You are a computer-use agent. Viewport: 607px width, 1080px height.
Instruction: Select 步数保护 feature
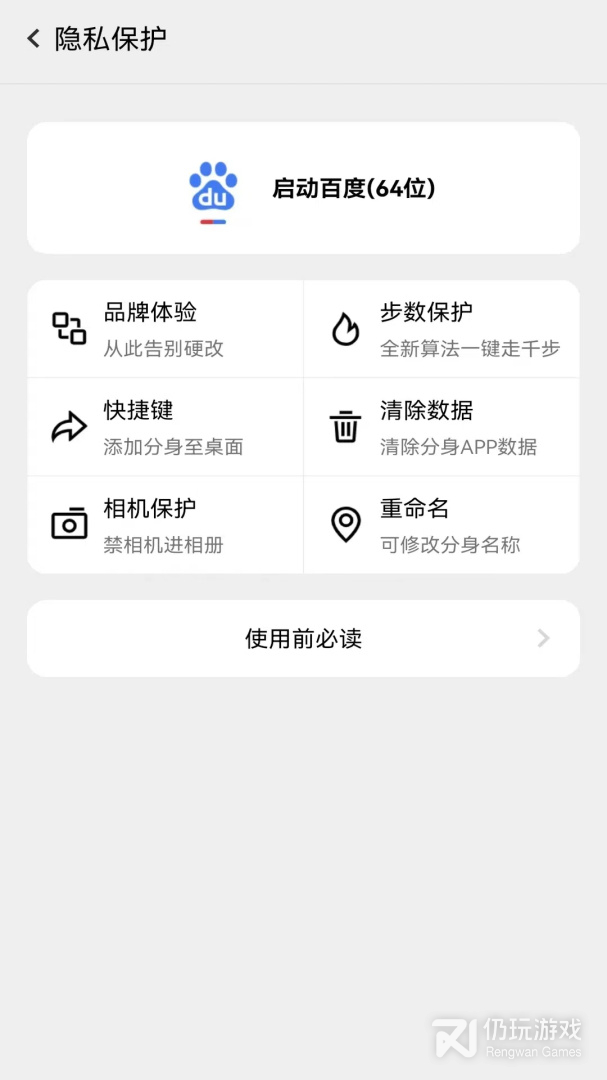[441, 329]
